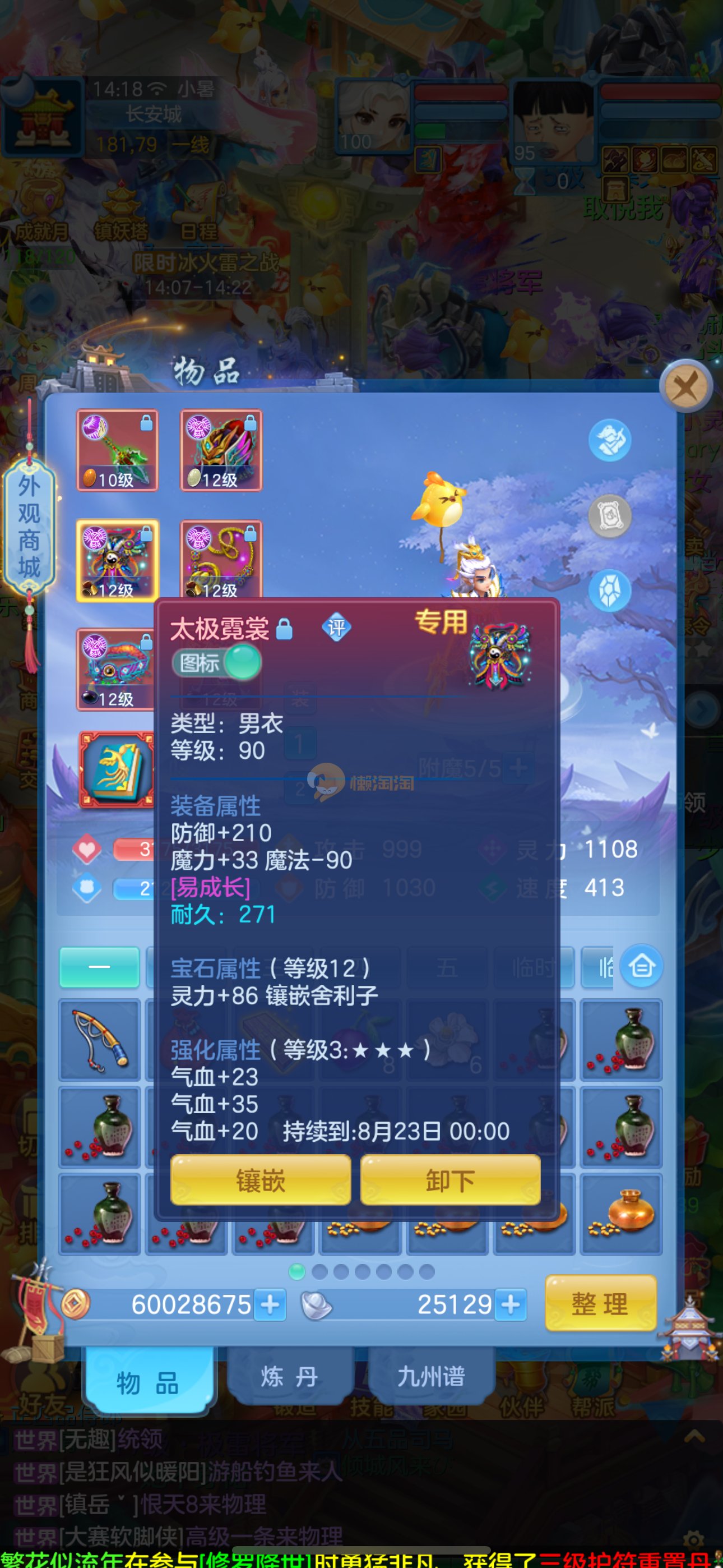Screen dimensions: 723x1568
Task: Tap the 镶嵌 button
Action: (261, 1181)
